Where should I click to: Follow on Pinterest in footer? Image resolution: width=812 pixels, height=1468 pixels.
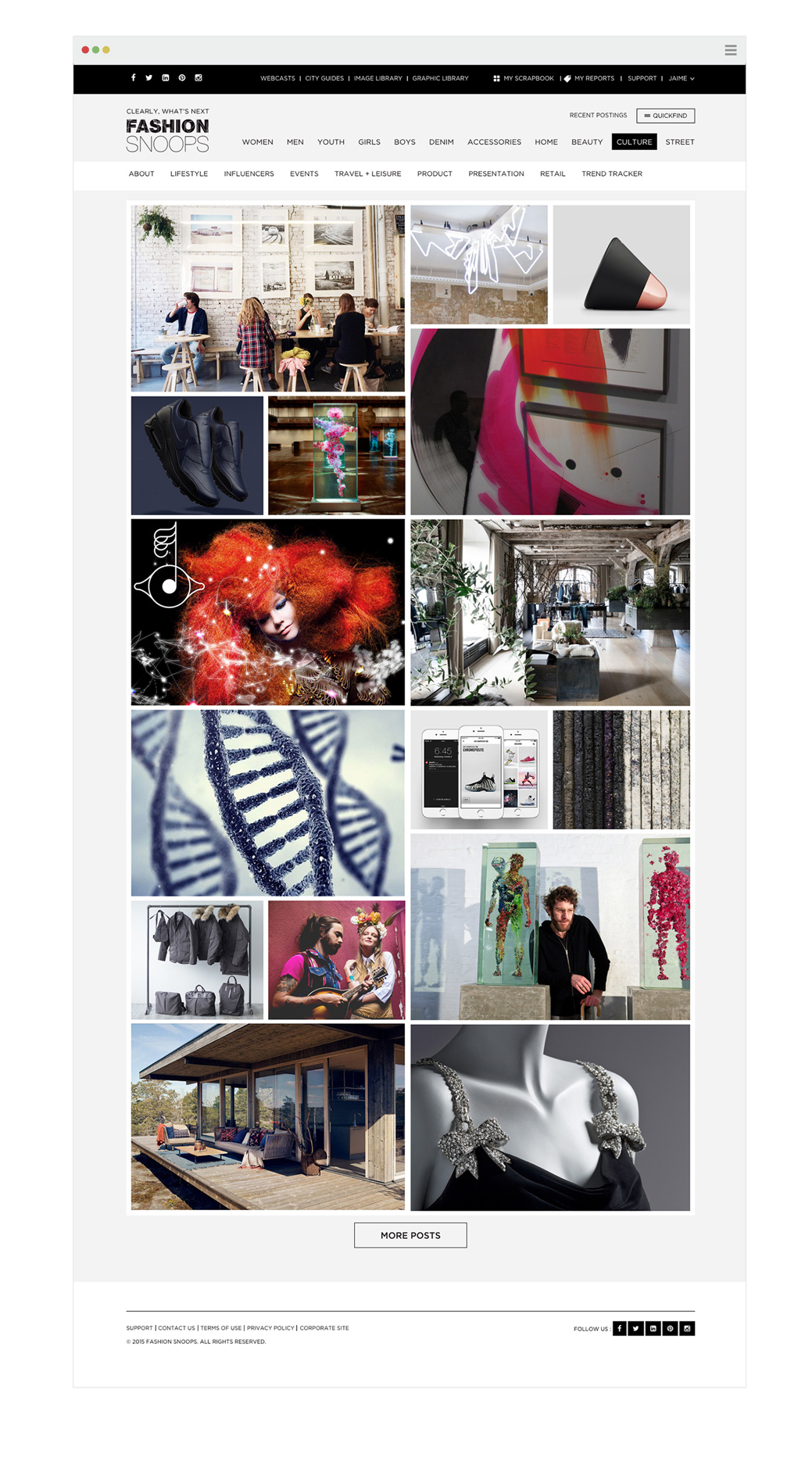coord(670,1329)
